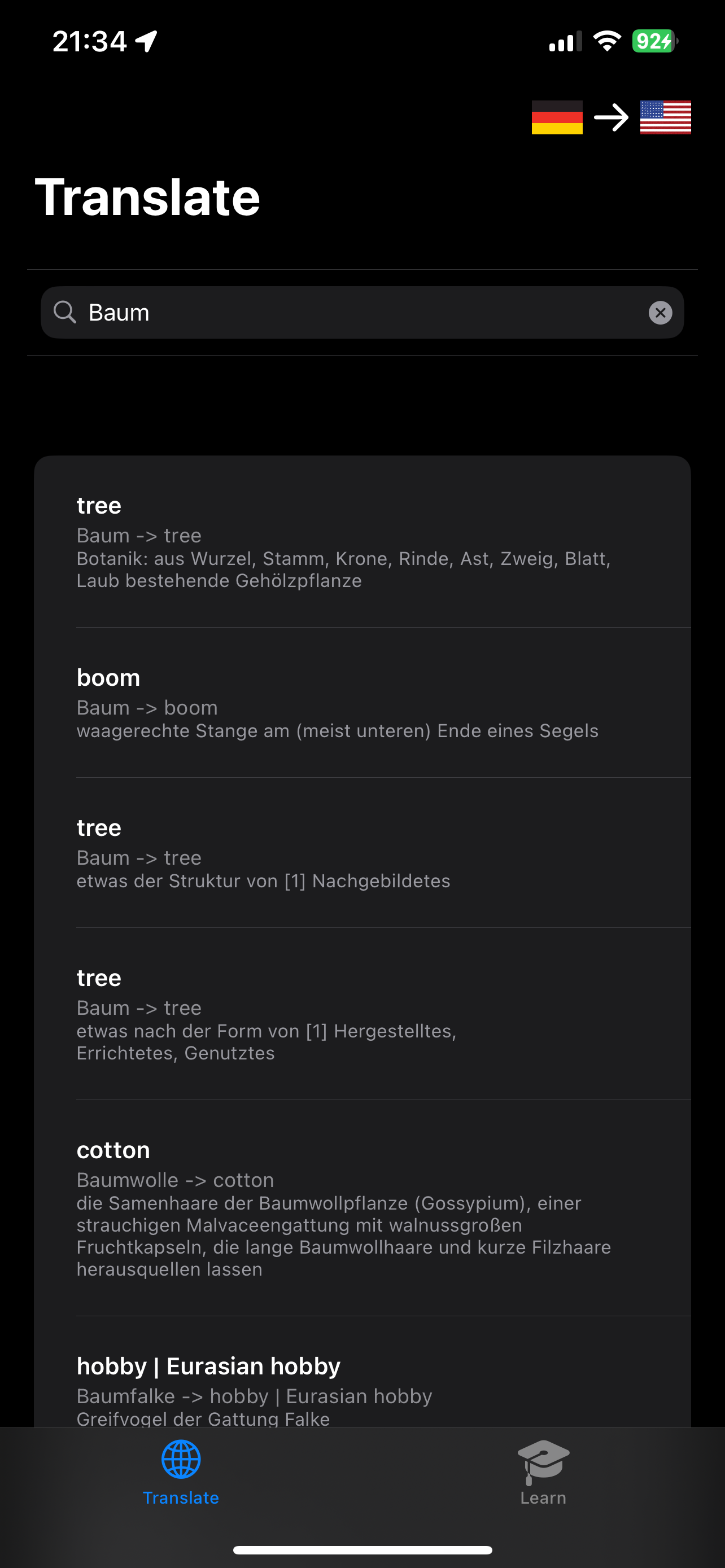The width and height of the screenshot is (725, 1568).
Task: Select the Translate tab
Action: (x=181, y=1472)
